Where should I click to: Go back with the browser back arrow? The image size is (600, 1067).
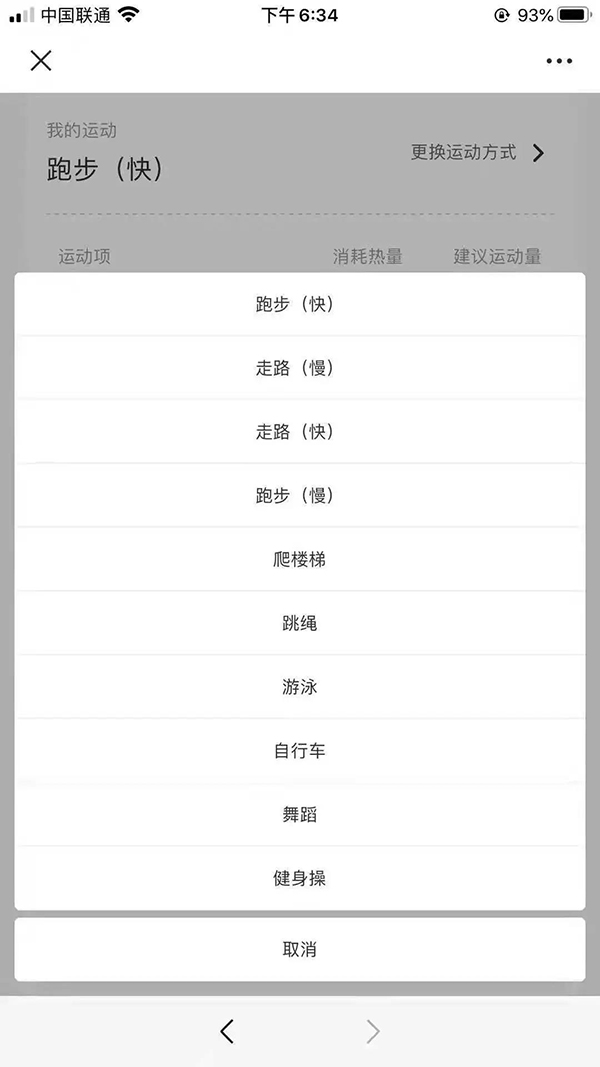click(x=227, y=1031)
